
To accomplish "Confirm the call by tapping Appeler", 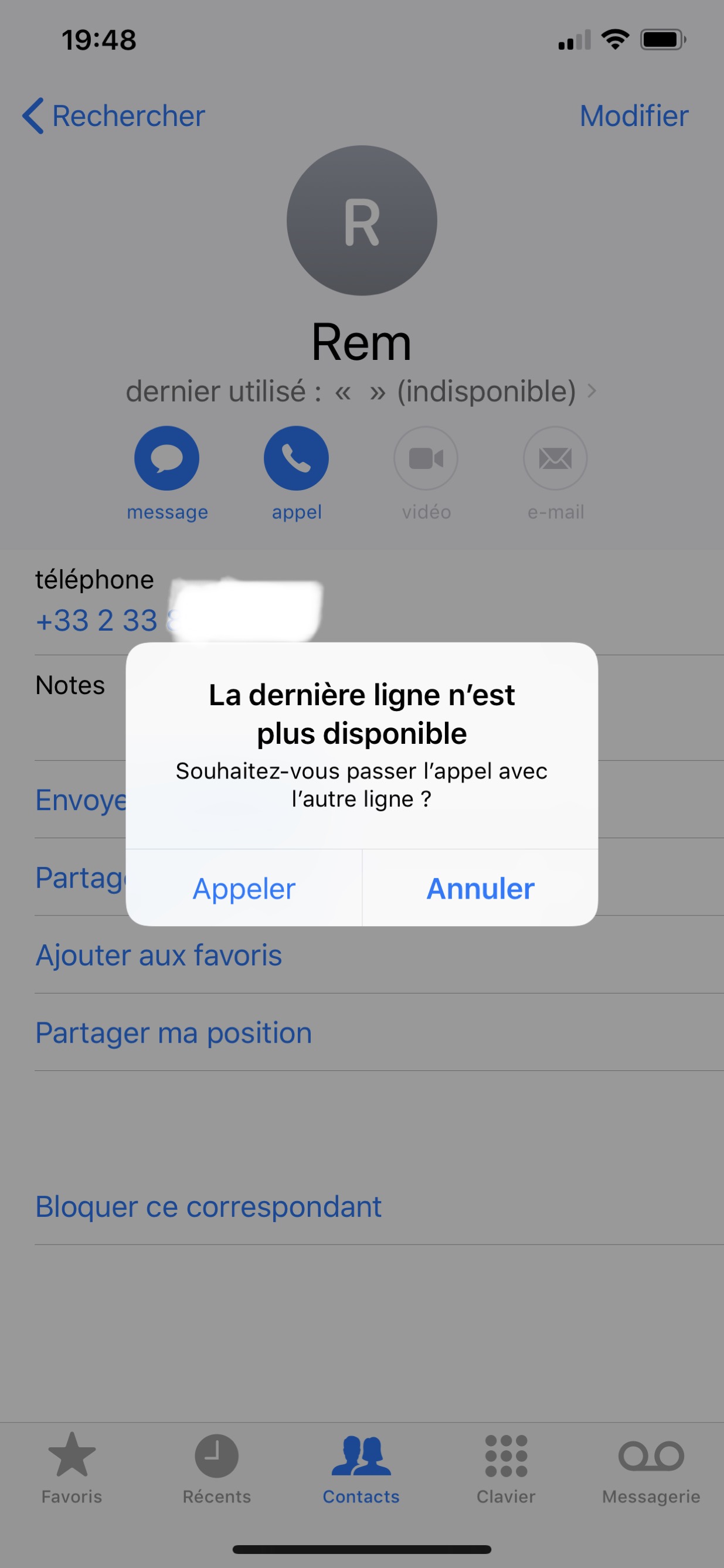I will tap(243, 888).
